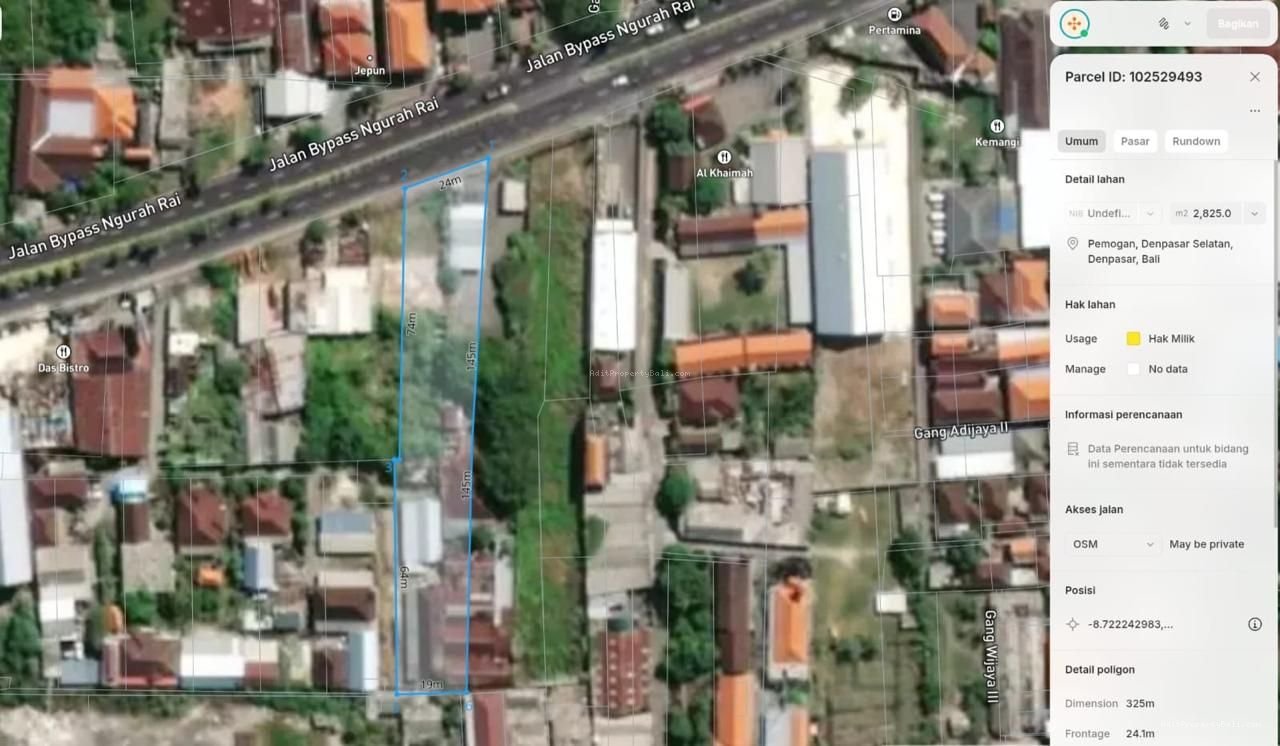This screenshot has width=1280, height=746.
Task: Tap the Pertamina map marker
Action: pyautogui.click(x=894, y=15)
